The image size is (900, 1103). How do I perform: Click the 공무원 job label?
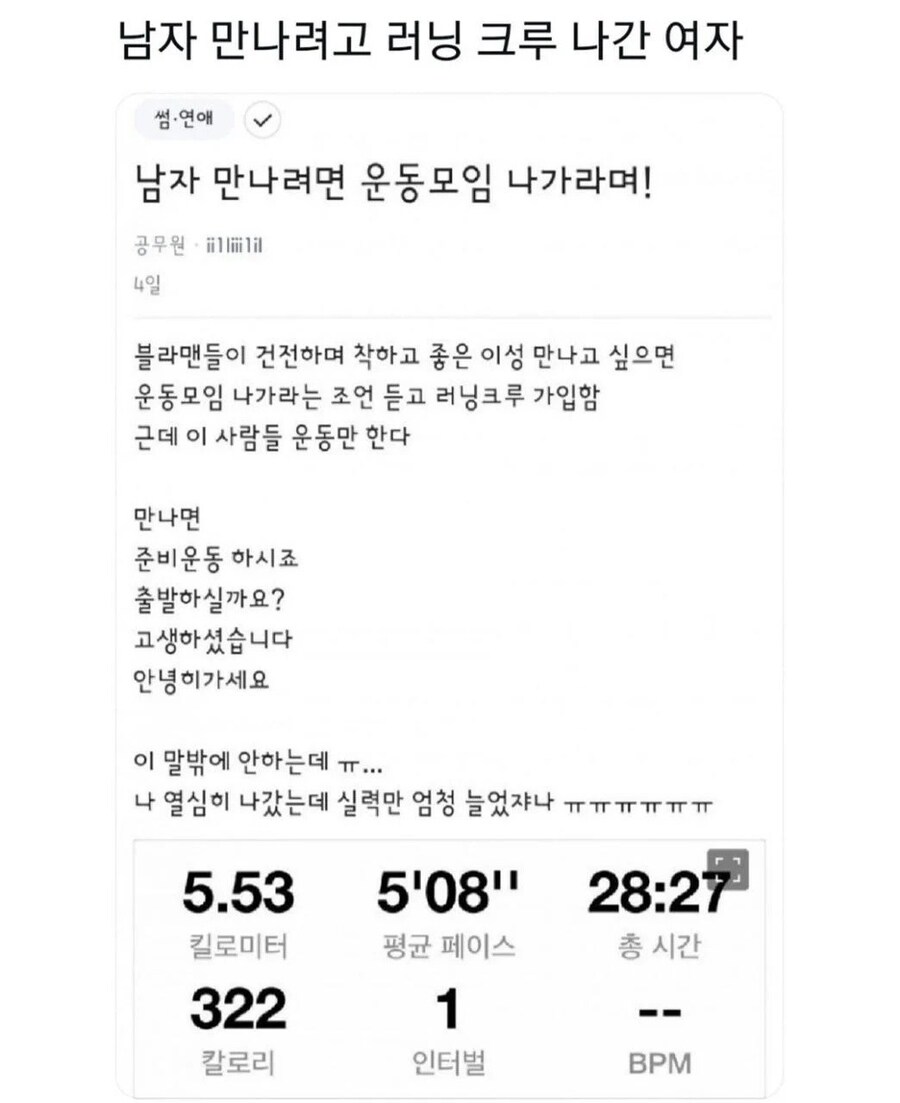click(x=158, y=242)
